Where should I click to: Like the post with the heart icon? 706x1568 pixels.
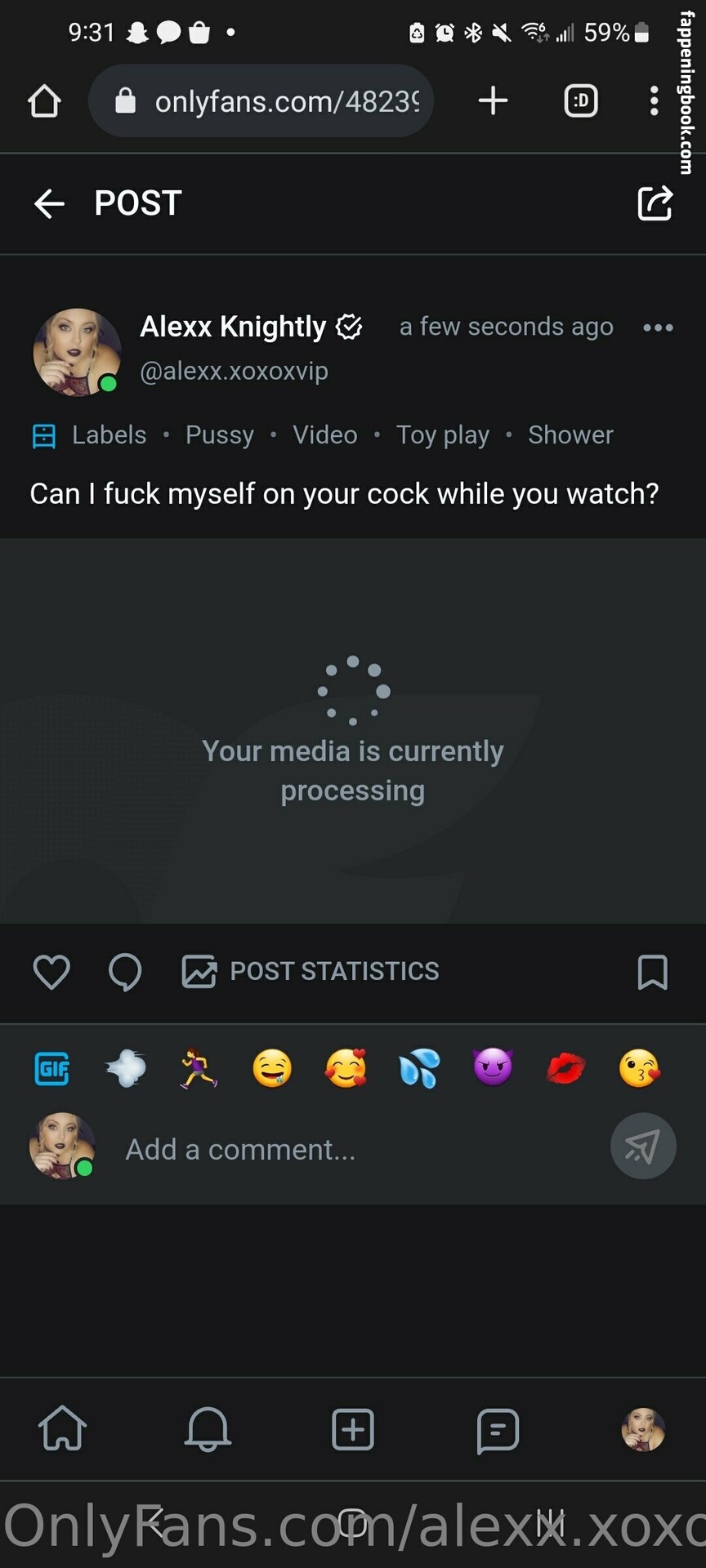pos(51,972)
